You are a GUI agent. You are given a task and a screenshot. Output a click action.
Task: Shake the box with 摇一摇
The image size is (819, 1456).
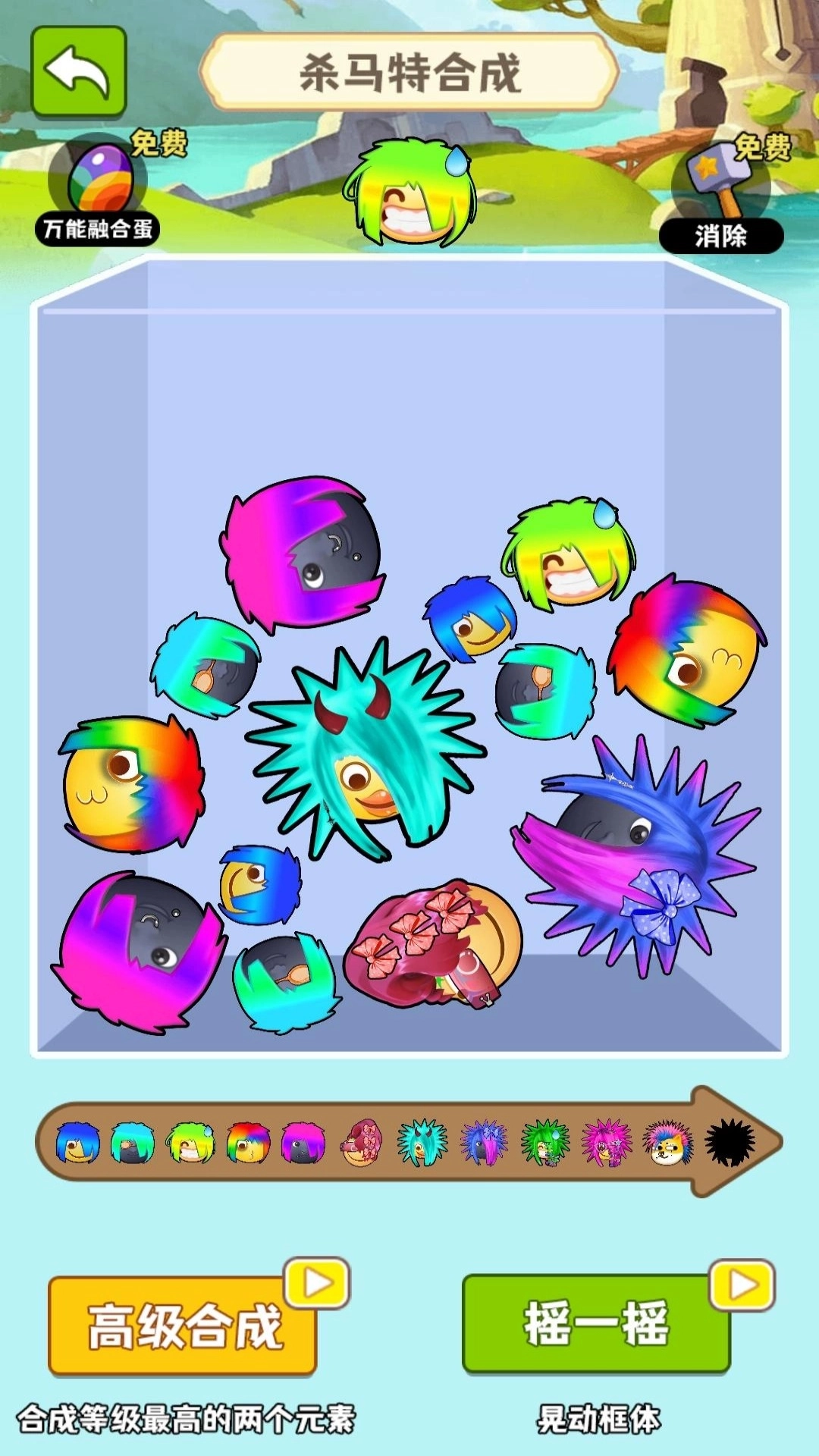point(596,1324)
